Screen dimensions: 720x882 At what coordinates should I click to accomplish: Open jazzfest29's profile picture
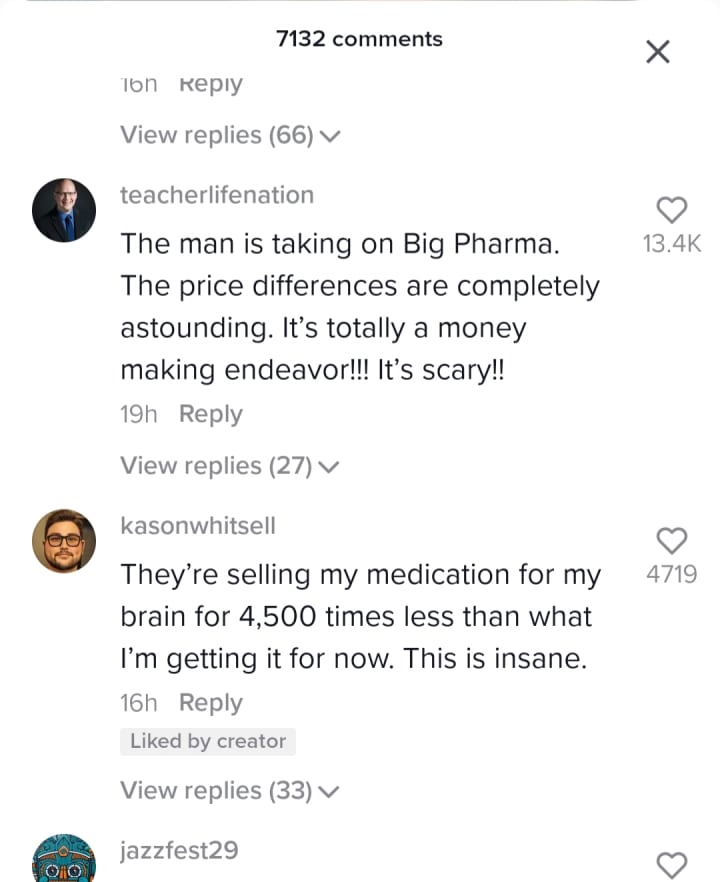coord(64,862)
